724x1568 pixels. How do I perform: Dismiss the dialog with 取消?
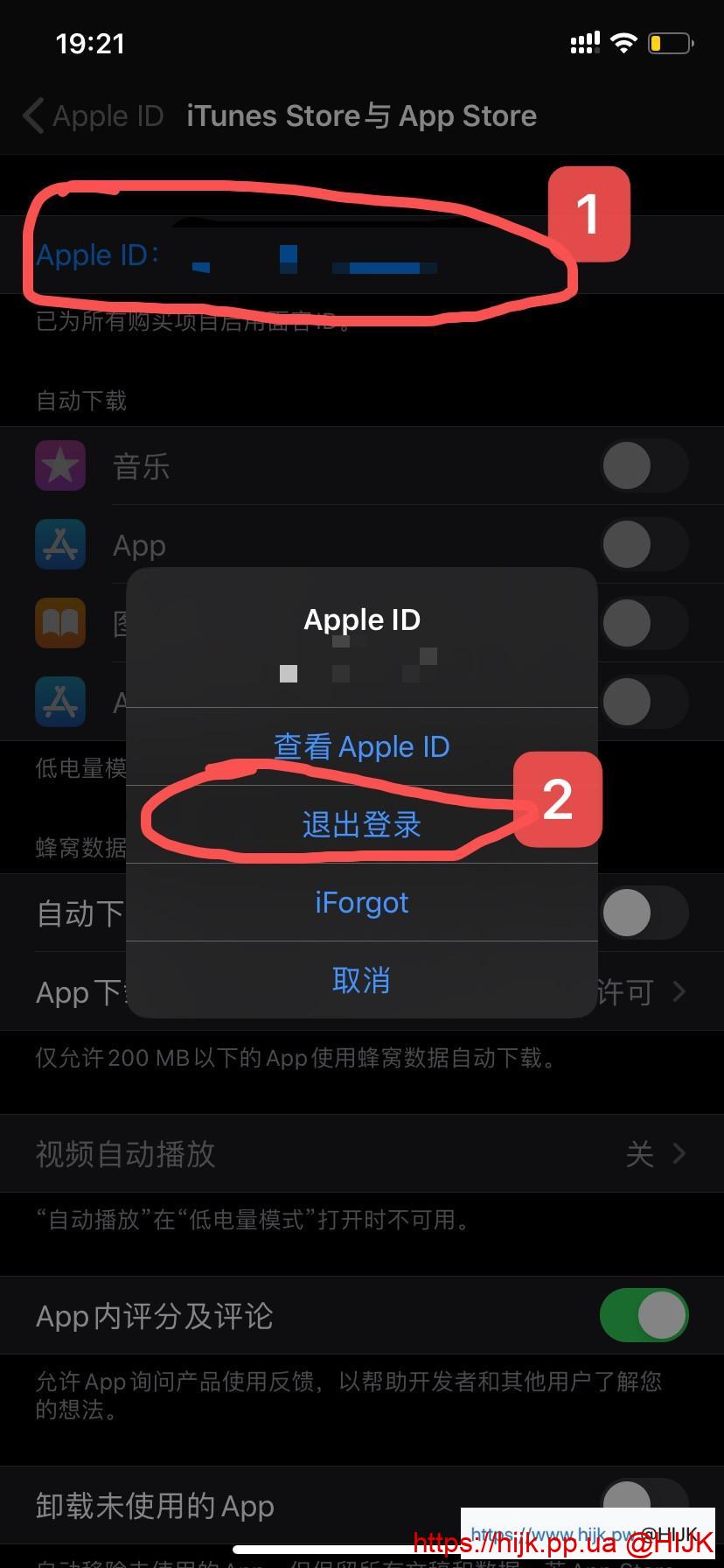click(x=361, y=980)
